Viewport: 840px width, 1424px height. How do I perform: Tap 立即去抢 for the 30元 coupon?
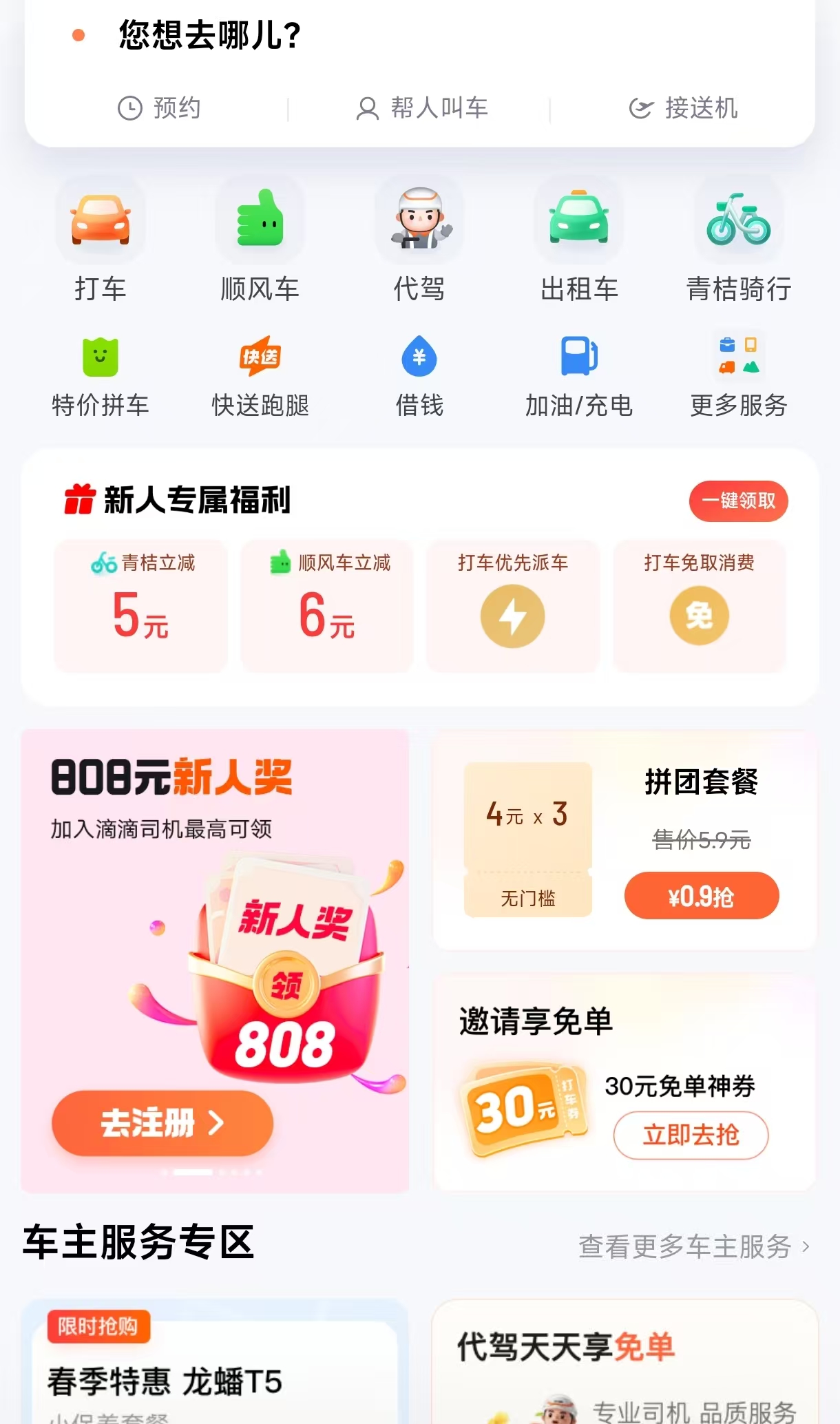[691, 1135]
